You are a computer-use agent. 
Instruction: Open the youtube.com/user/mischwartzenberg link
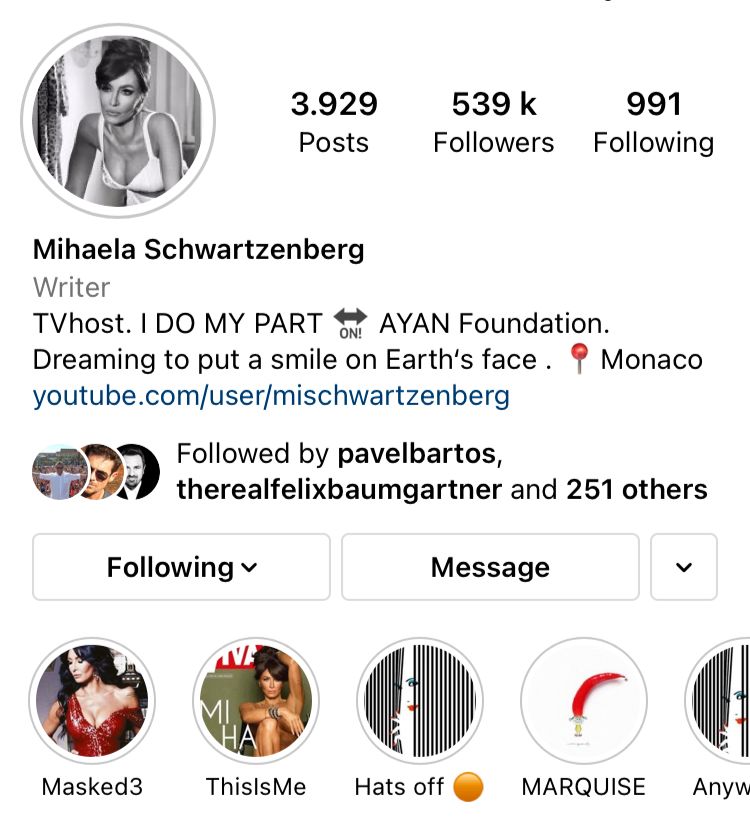[x=271, y=394]
